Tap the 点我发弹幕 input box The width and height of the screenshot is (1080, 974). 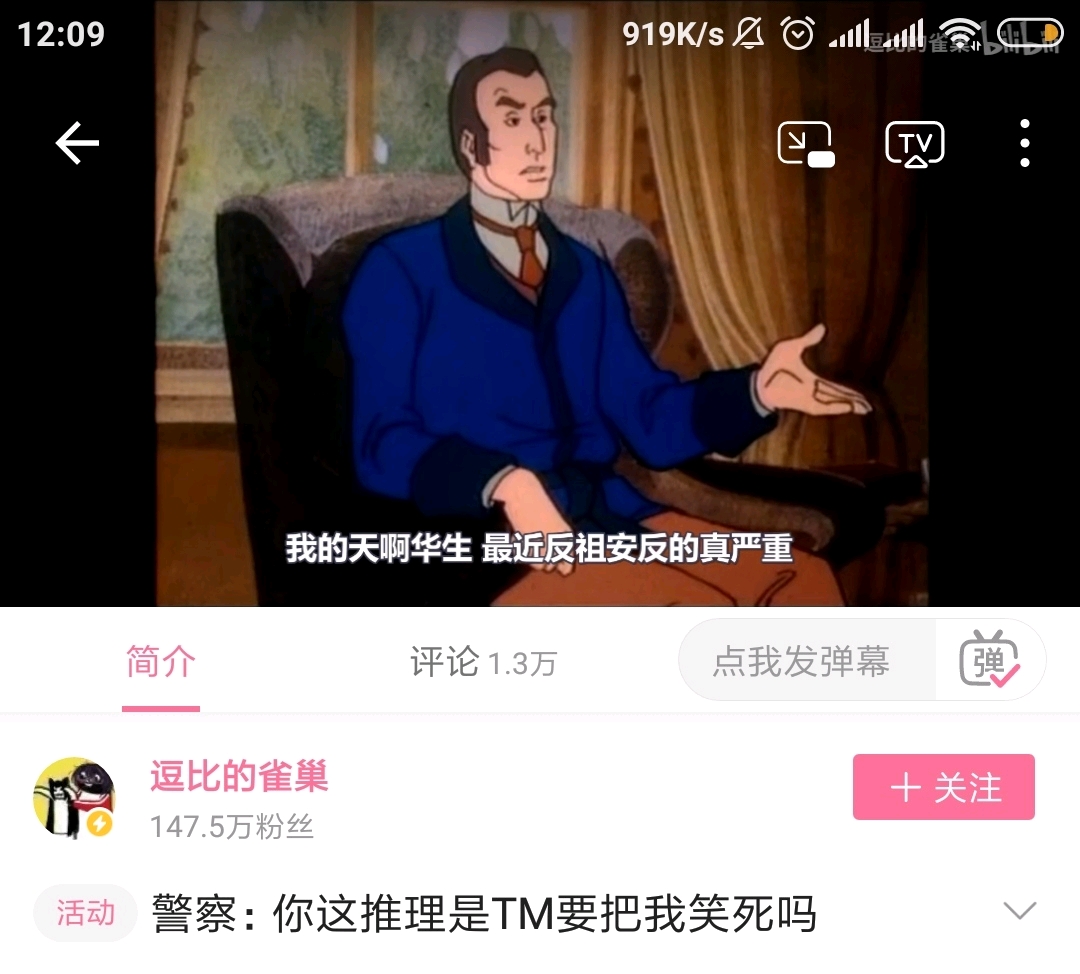coord(802,662)
